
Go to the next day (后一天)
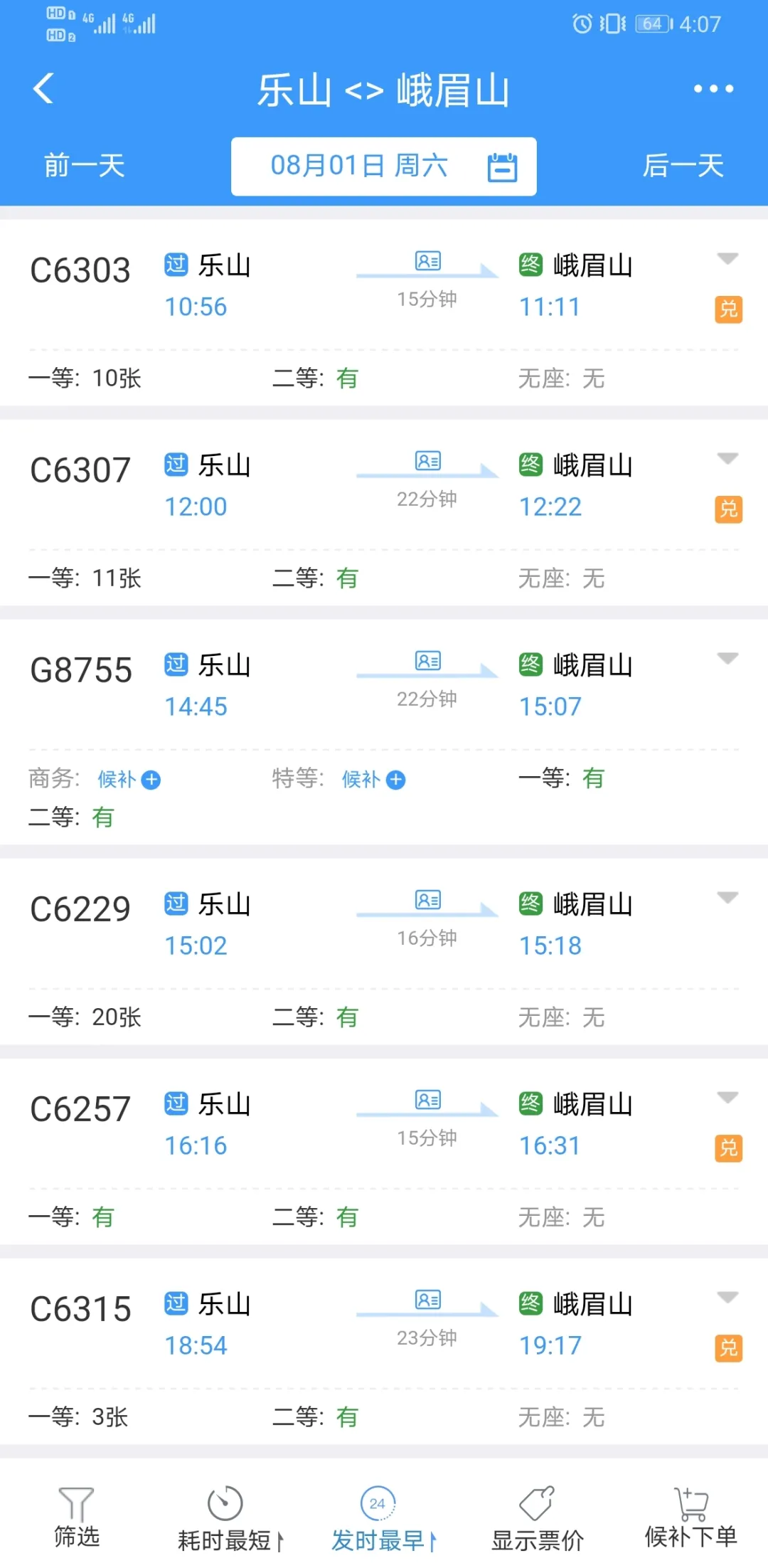(683, 166)
